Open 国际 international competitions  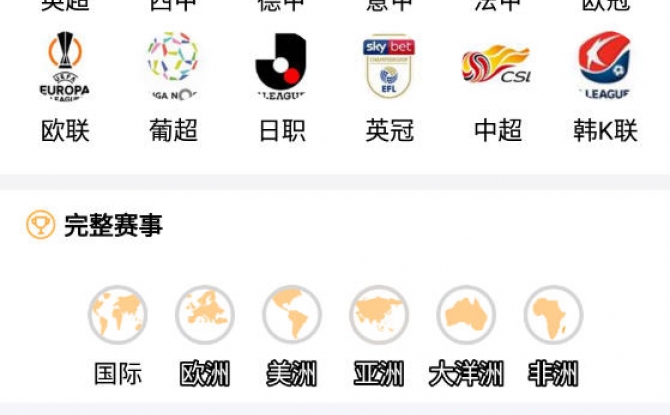(x=118, y=336)
